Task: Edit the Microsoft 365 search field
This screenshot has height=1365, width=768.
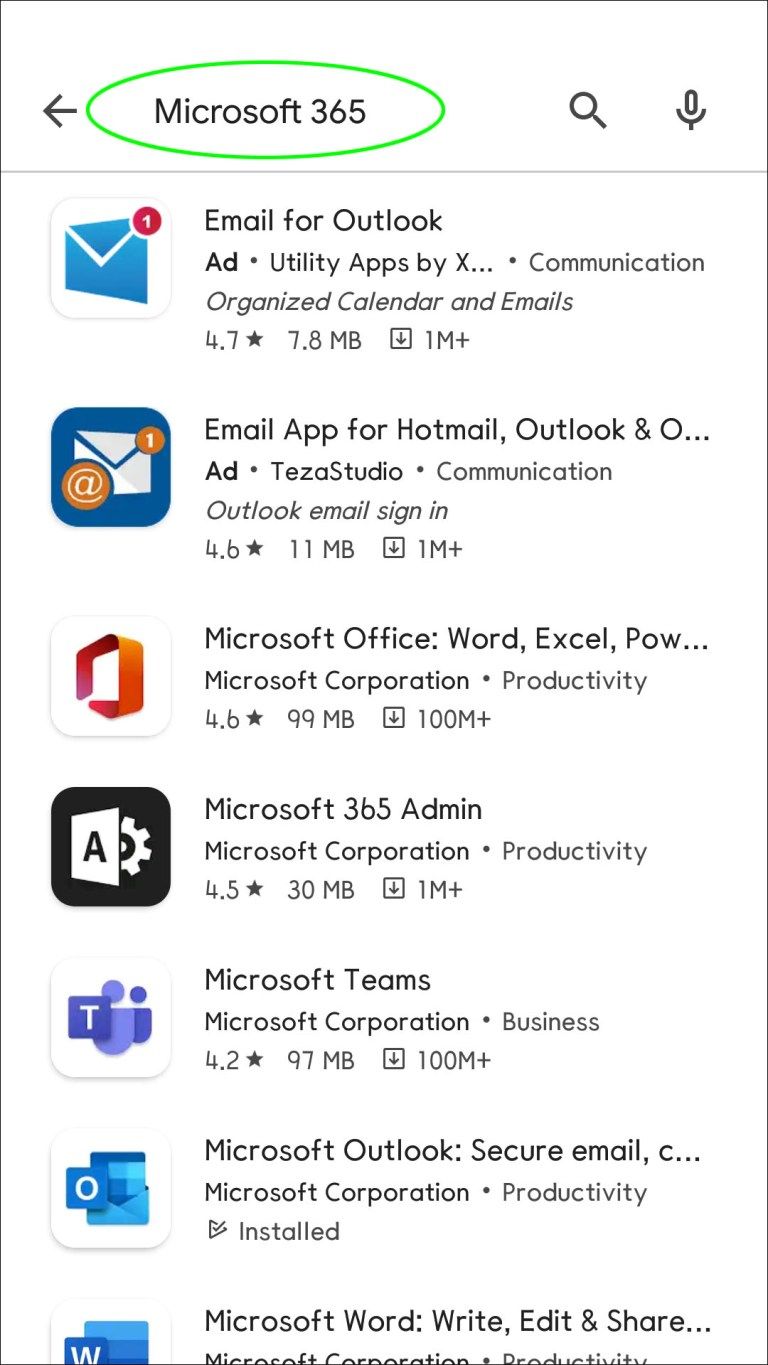Action: point(262,111)
